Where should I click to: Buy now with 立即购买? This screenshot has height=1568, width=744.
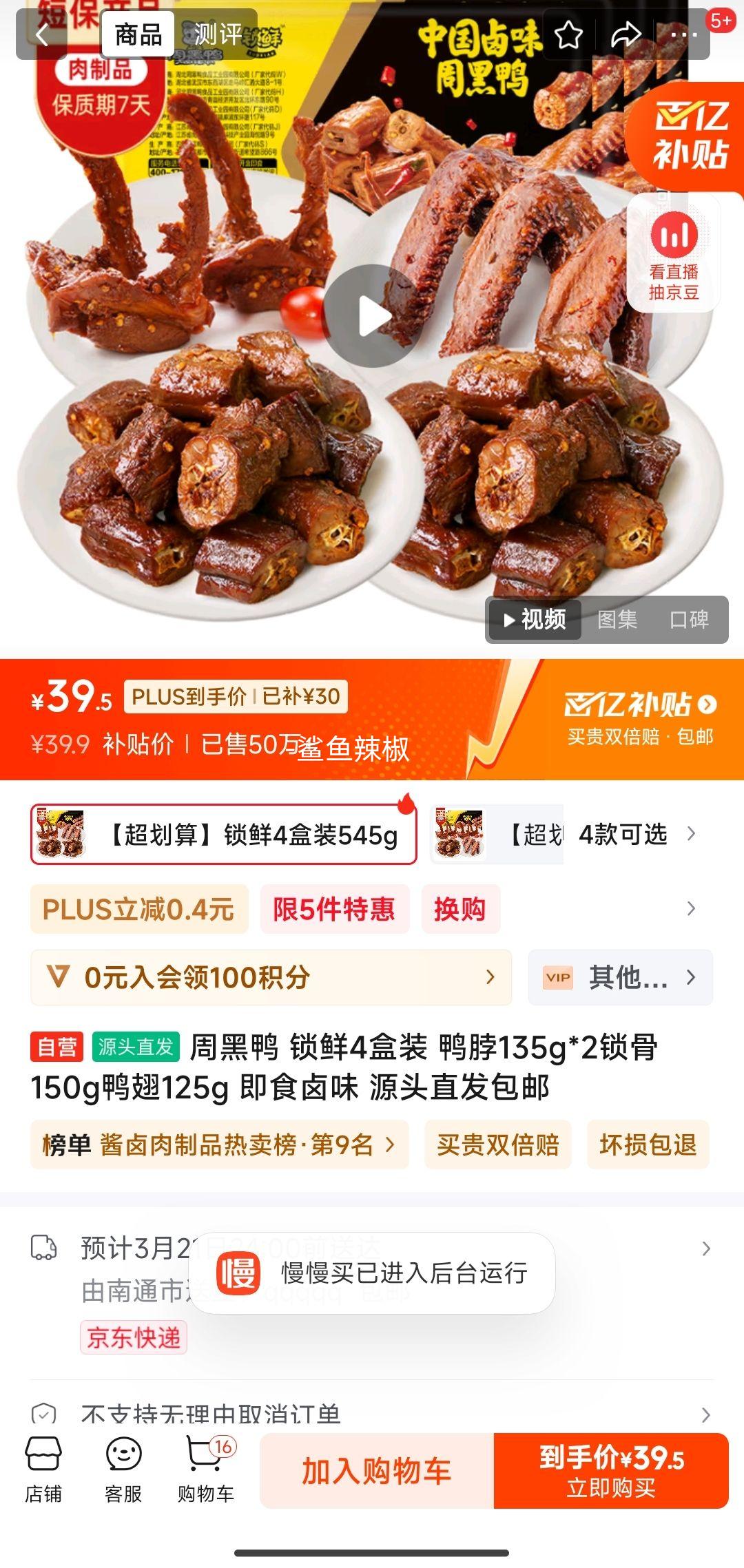point(611,1471)
